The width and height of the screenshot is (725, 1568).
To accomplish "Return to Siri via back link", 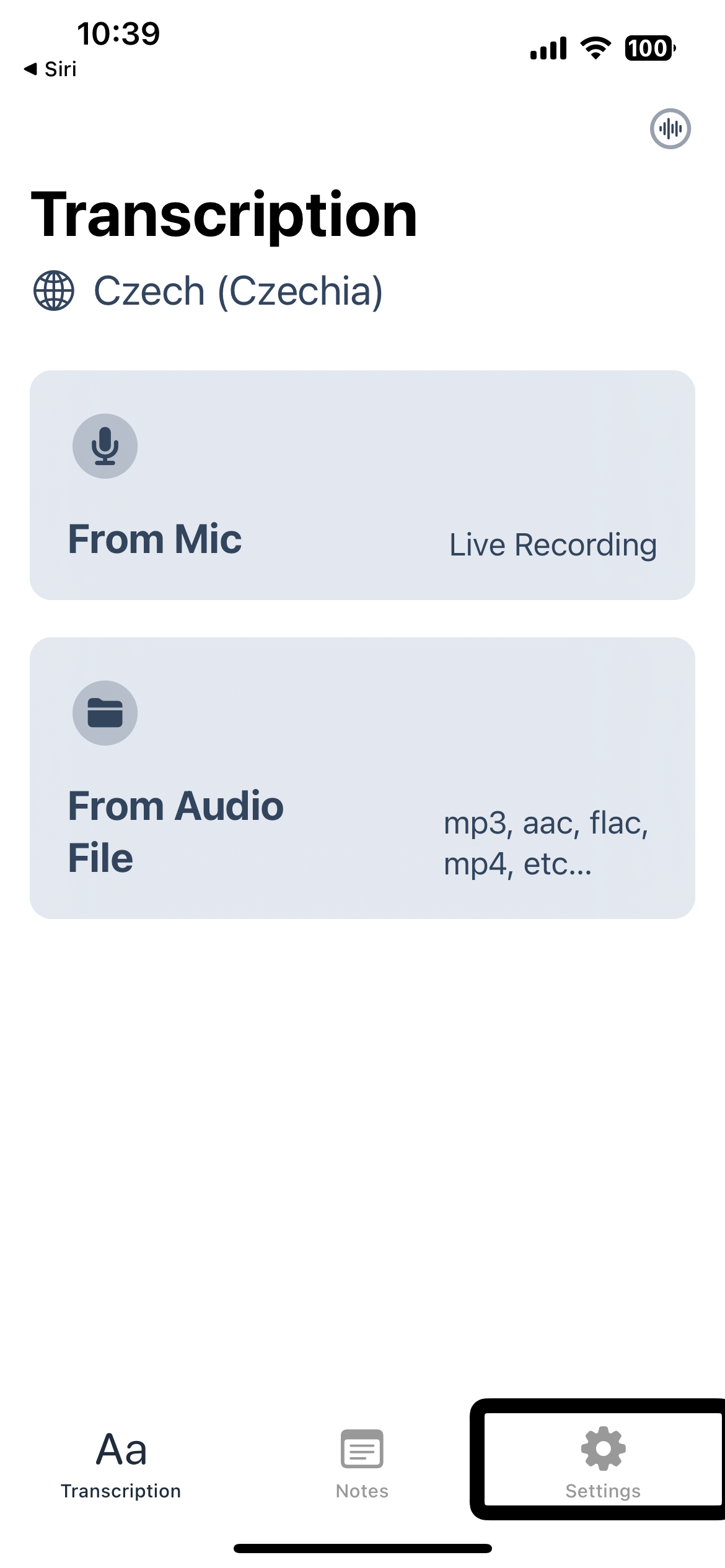I will point(51,69).
